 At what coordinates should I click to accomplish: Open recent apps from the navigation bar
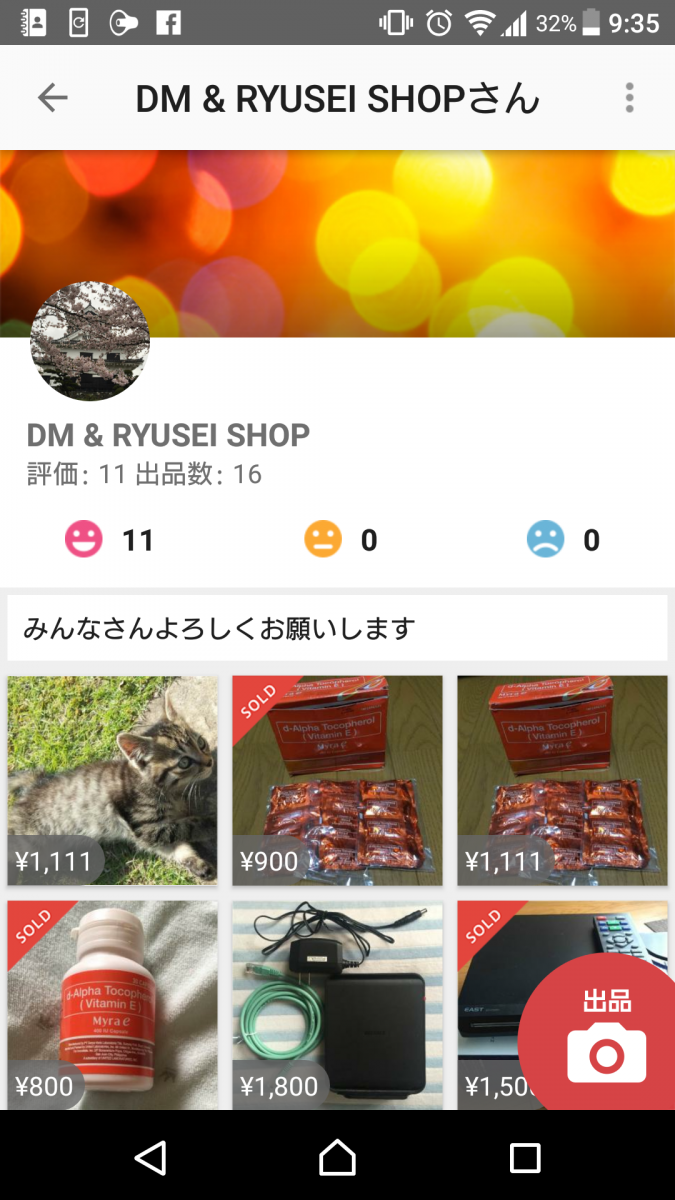click(525, 1158)
